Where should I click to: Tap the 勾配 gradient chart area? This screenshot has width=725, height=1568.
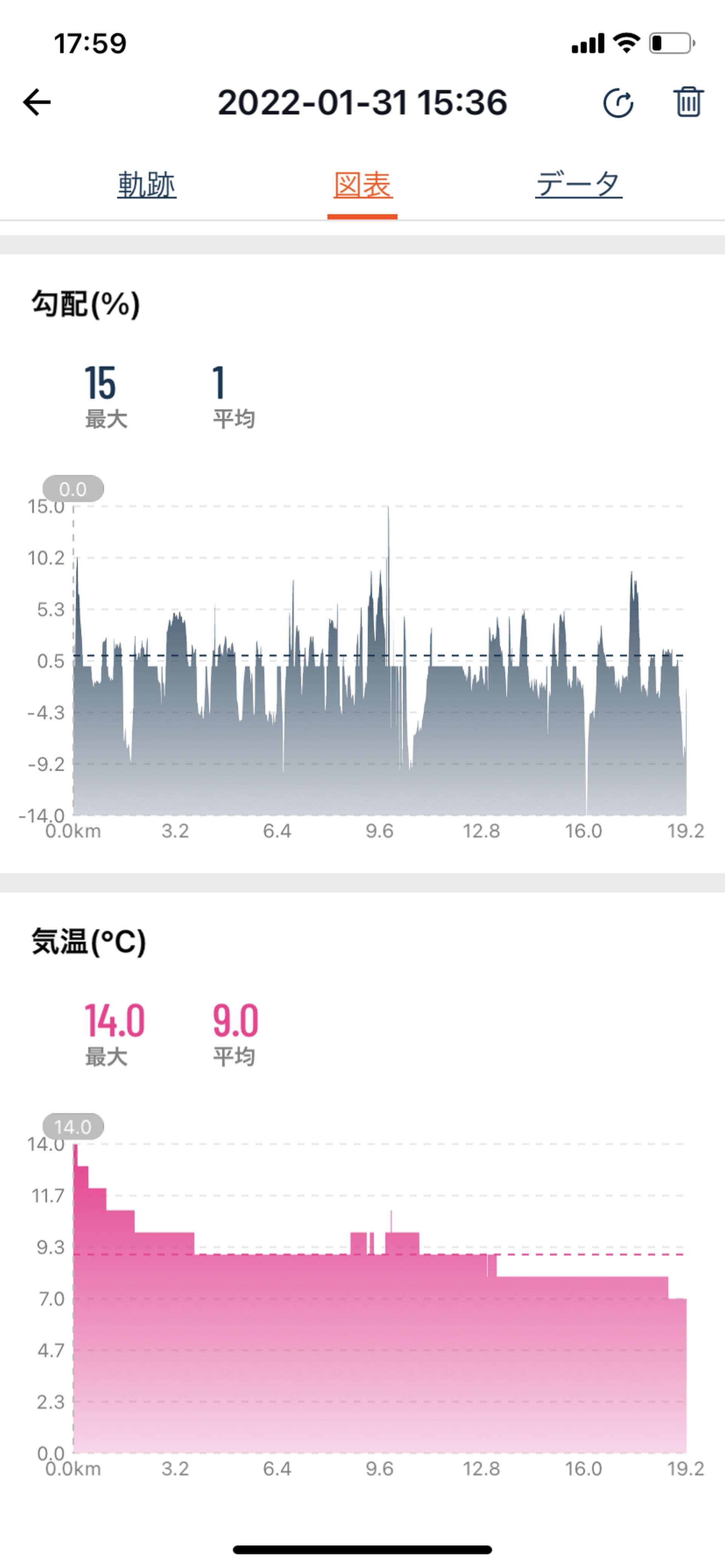coord(379,660)
